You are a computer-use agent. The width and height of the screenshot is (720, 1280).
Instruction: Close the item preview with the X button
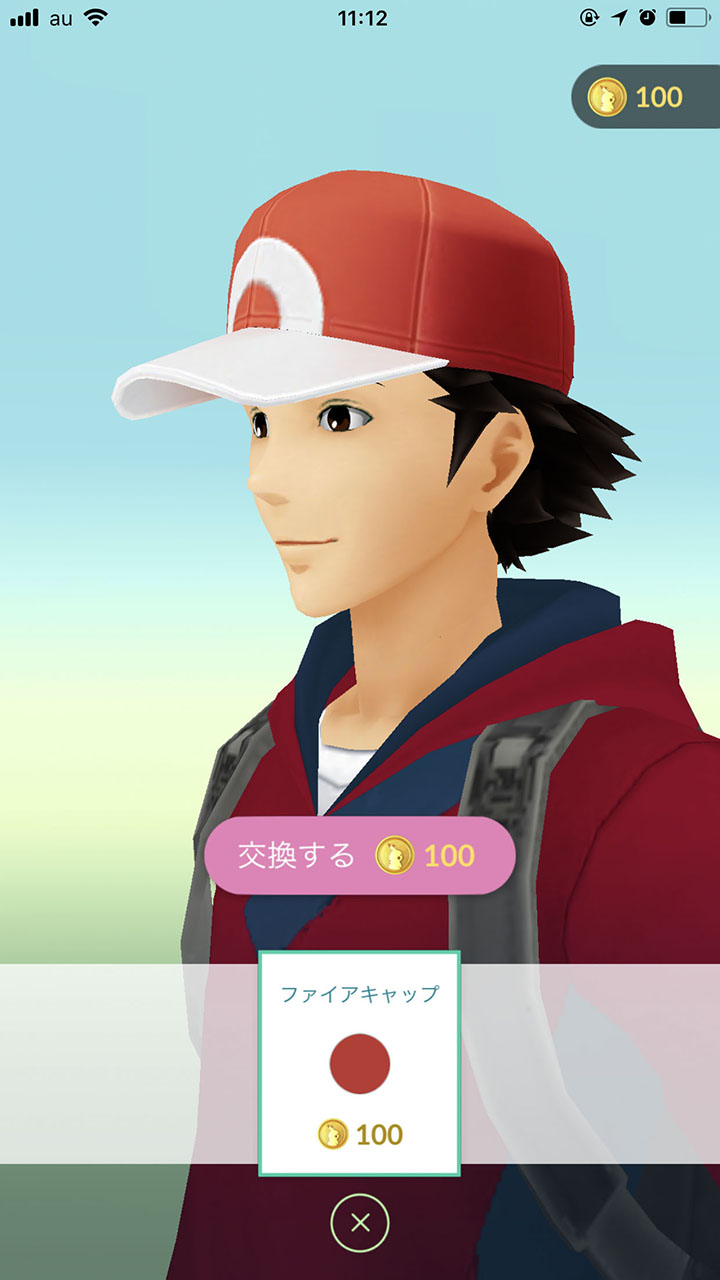[360, 1222]
